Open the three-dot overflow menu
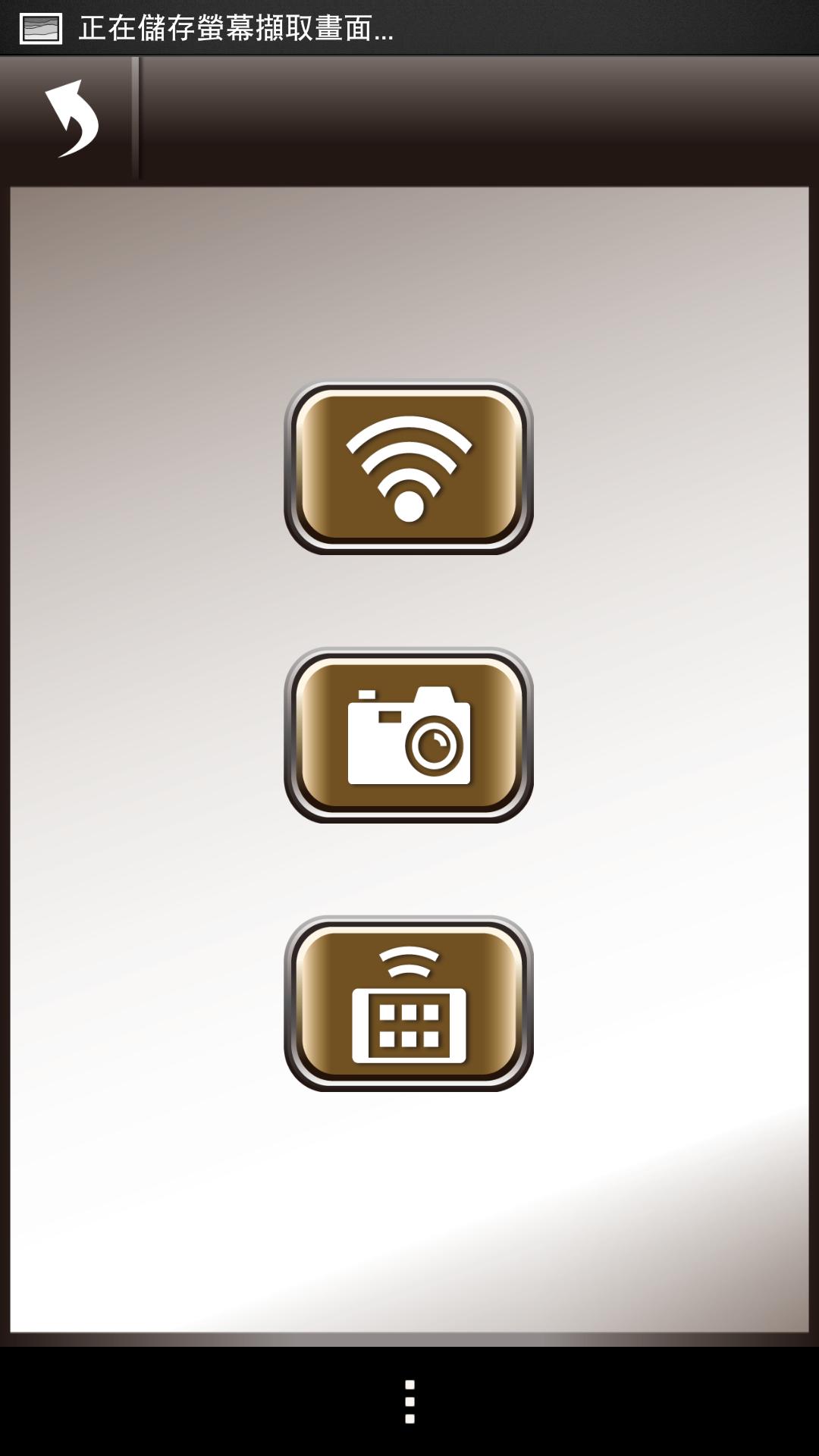The height and width of the screenshot is (1456, 819). [x=409, y=1401]
